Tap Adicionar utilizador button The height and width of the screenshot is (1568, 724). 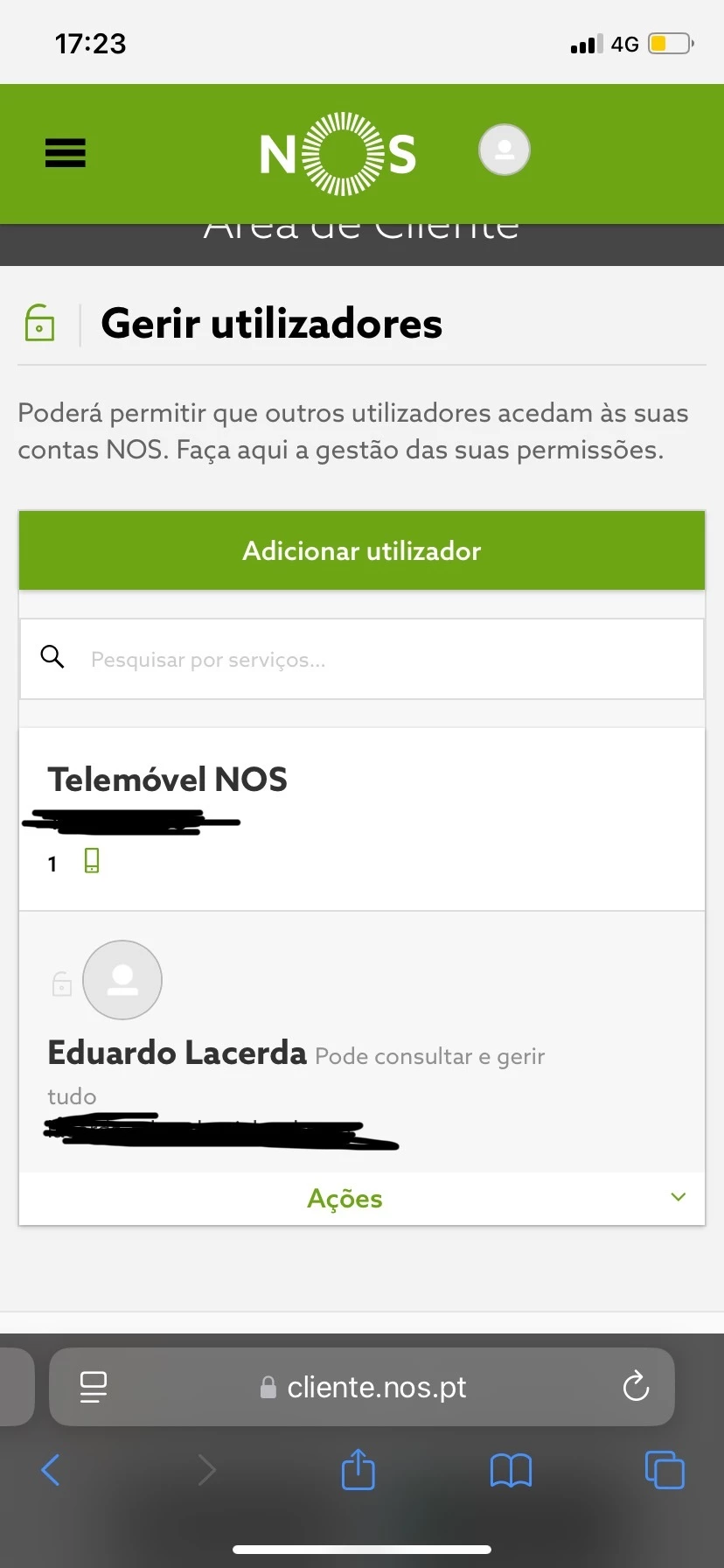(362, 550)
